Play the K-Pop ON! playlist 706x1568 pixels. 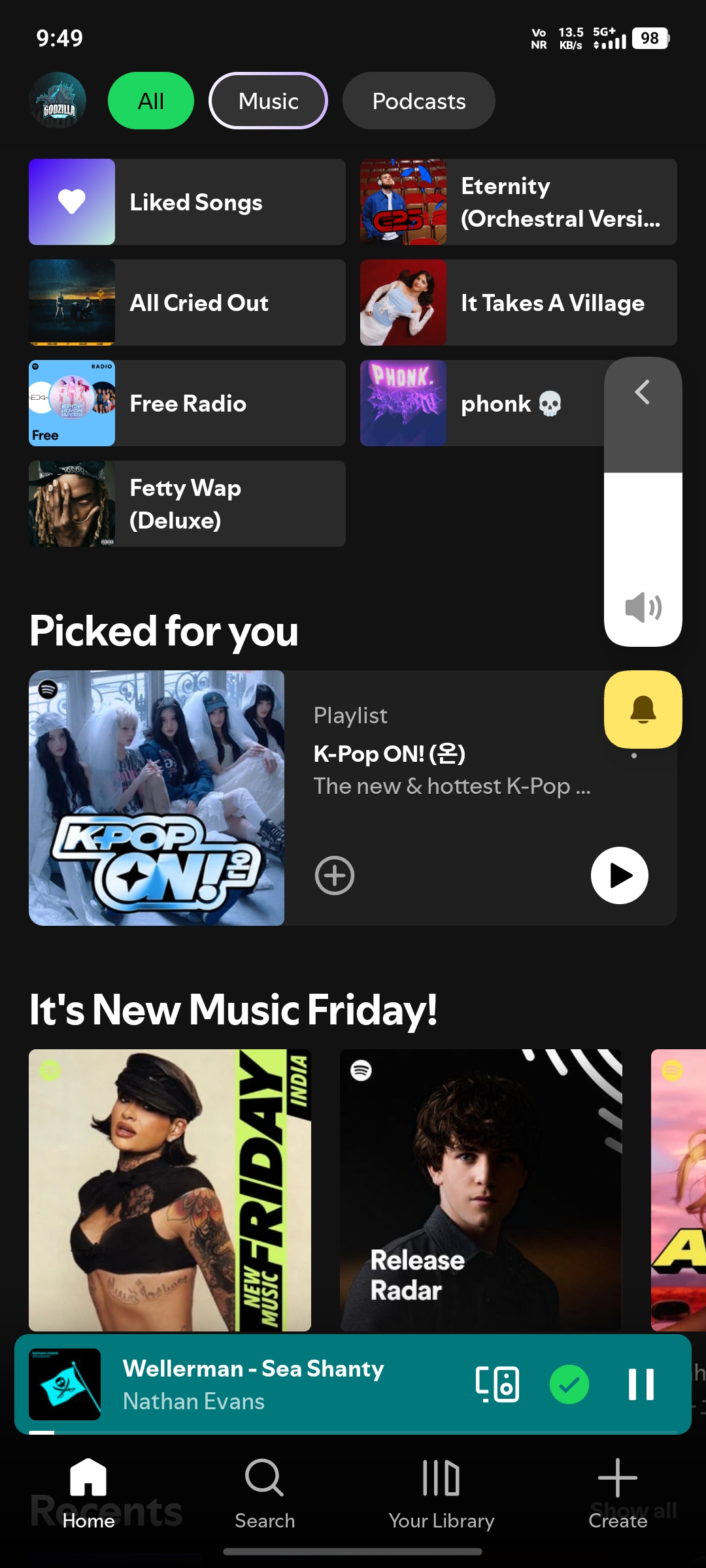(620, 875)
